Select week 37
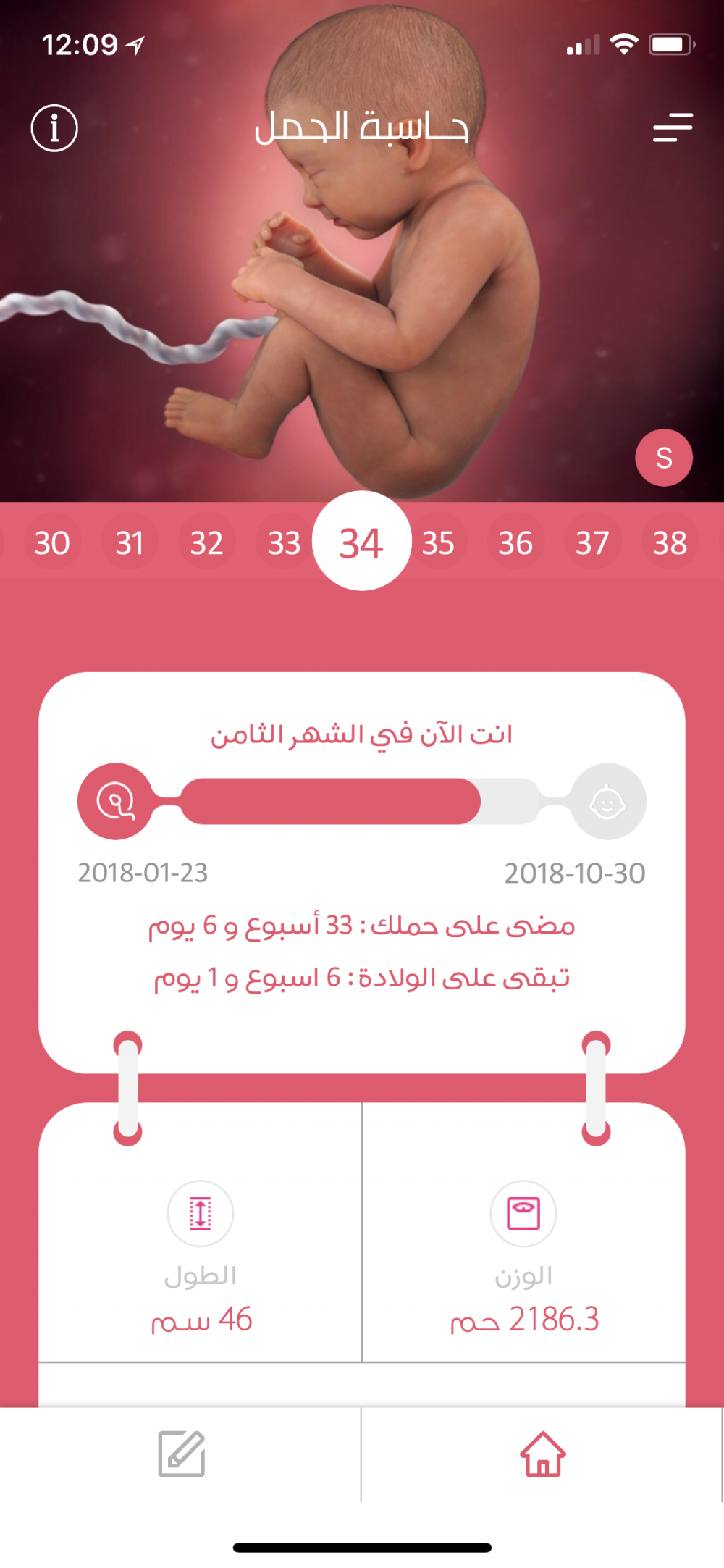The image size is (724, 1568). pos(592,542)
